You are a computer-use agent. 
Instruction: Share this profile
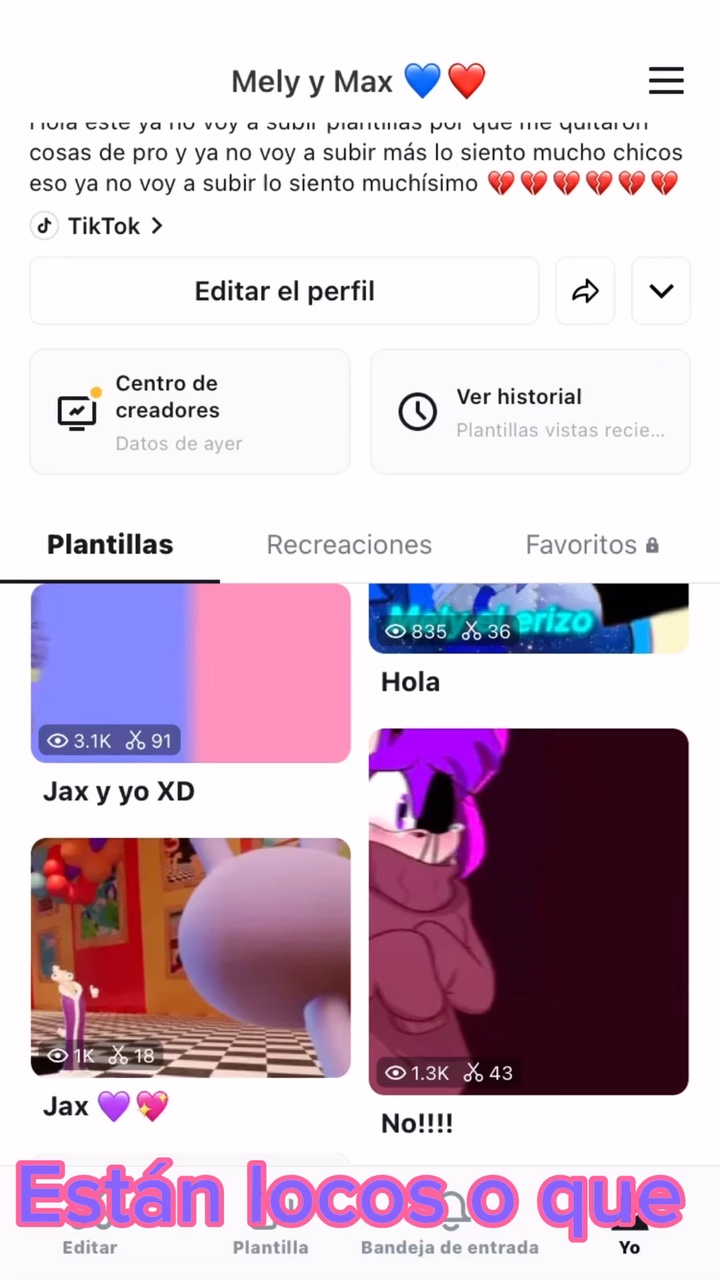coord(585,291)
